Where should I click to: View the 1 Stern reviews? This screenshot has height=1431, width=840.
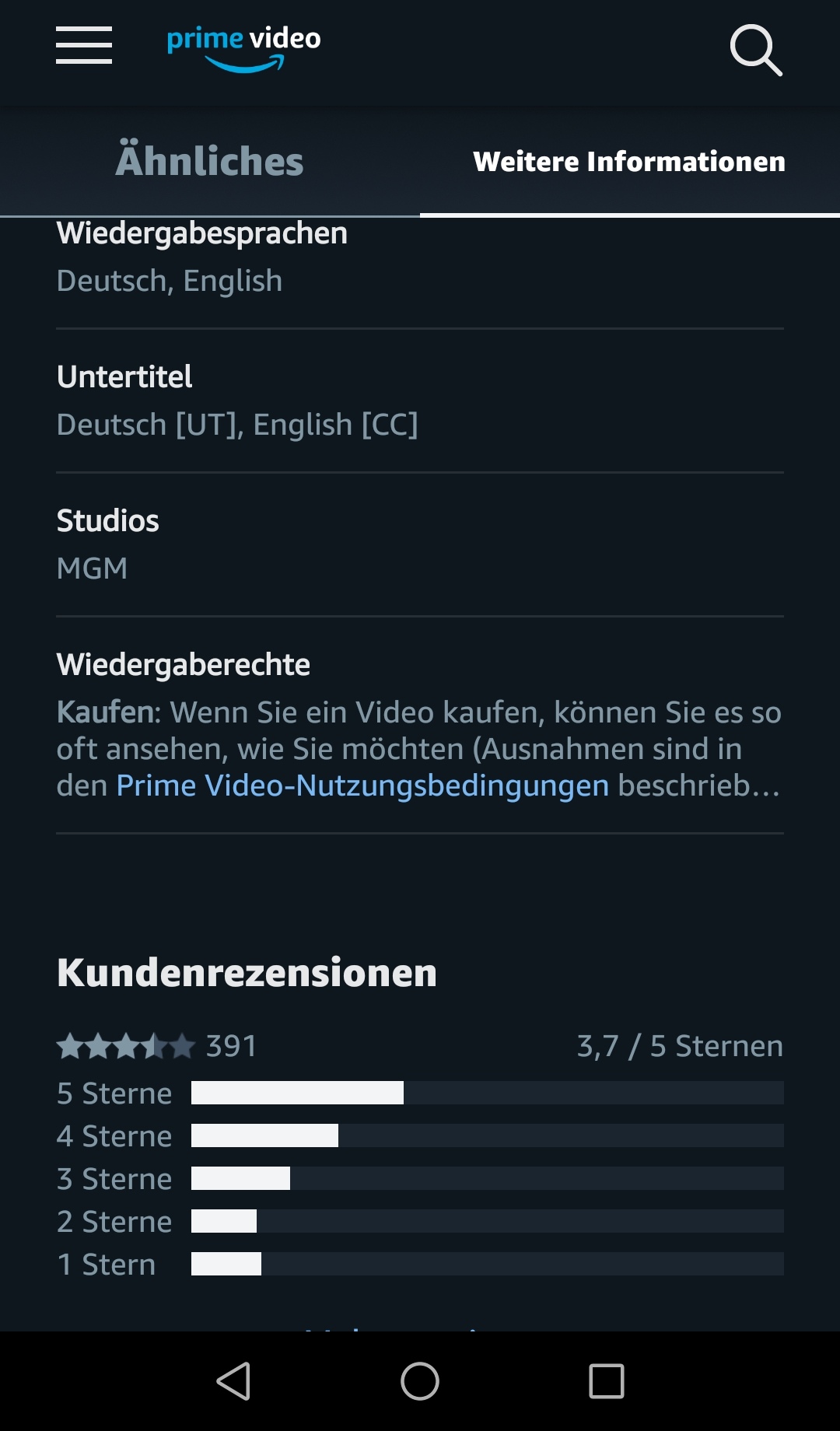point(420,1264)
